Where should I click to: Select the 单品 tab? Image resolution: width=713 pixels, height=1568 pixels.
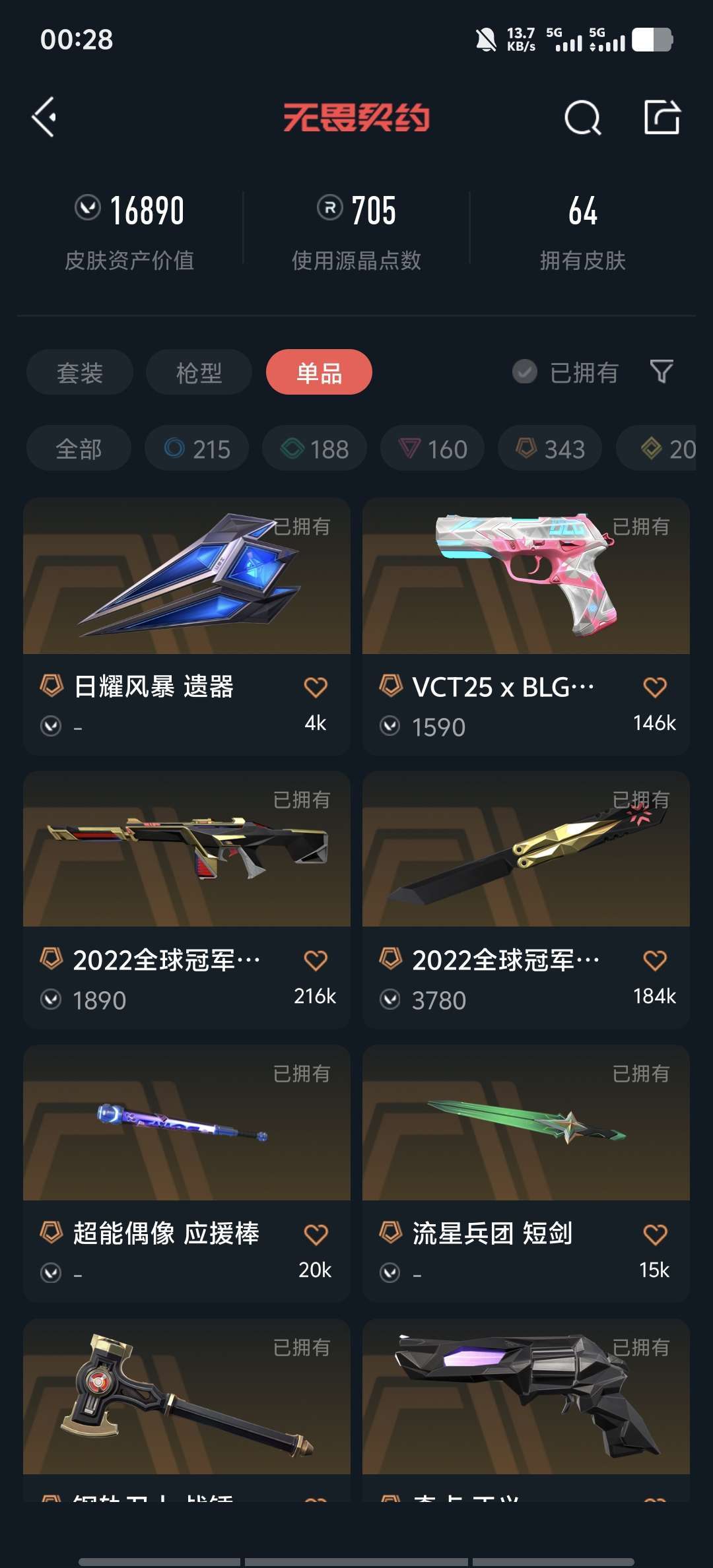[319, 372]
